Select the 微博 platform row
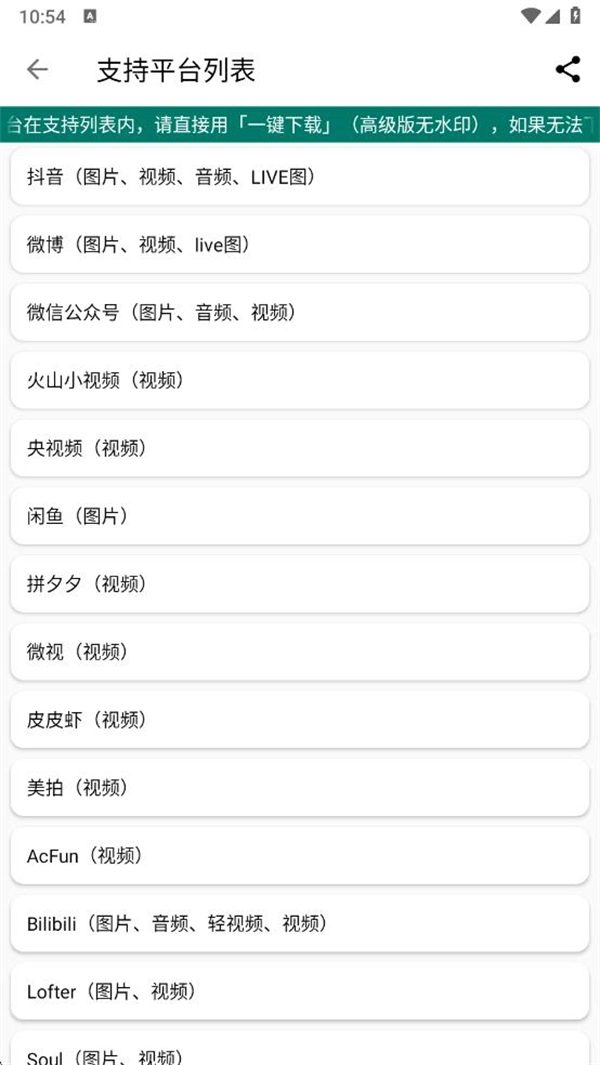The width and height of the screenshot is (600, 1065). (x=299, y=245)
